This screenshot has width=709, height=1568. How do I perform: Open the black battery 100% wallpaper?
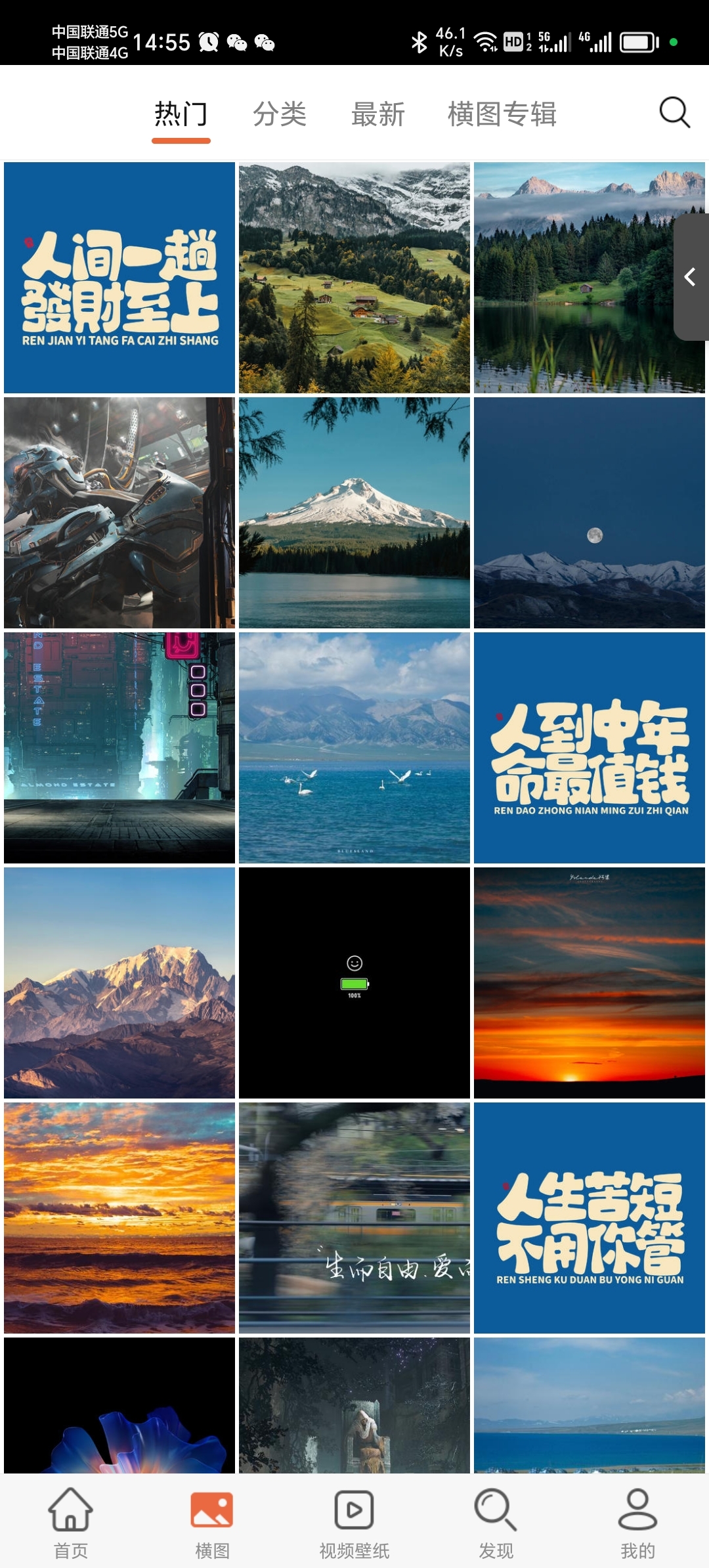[x=354, y=983]
